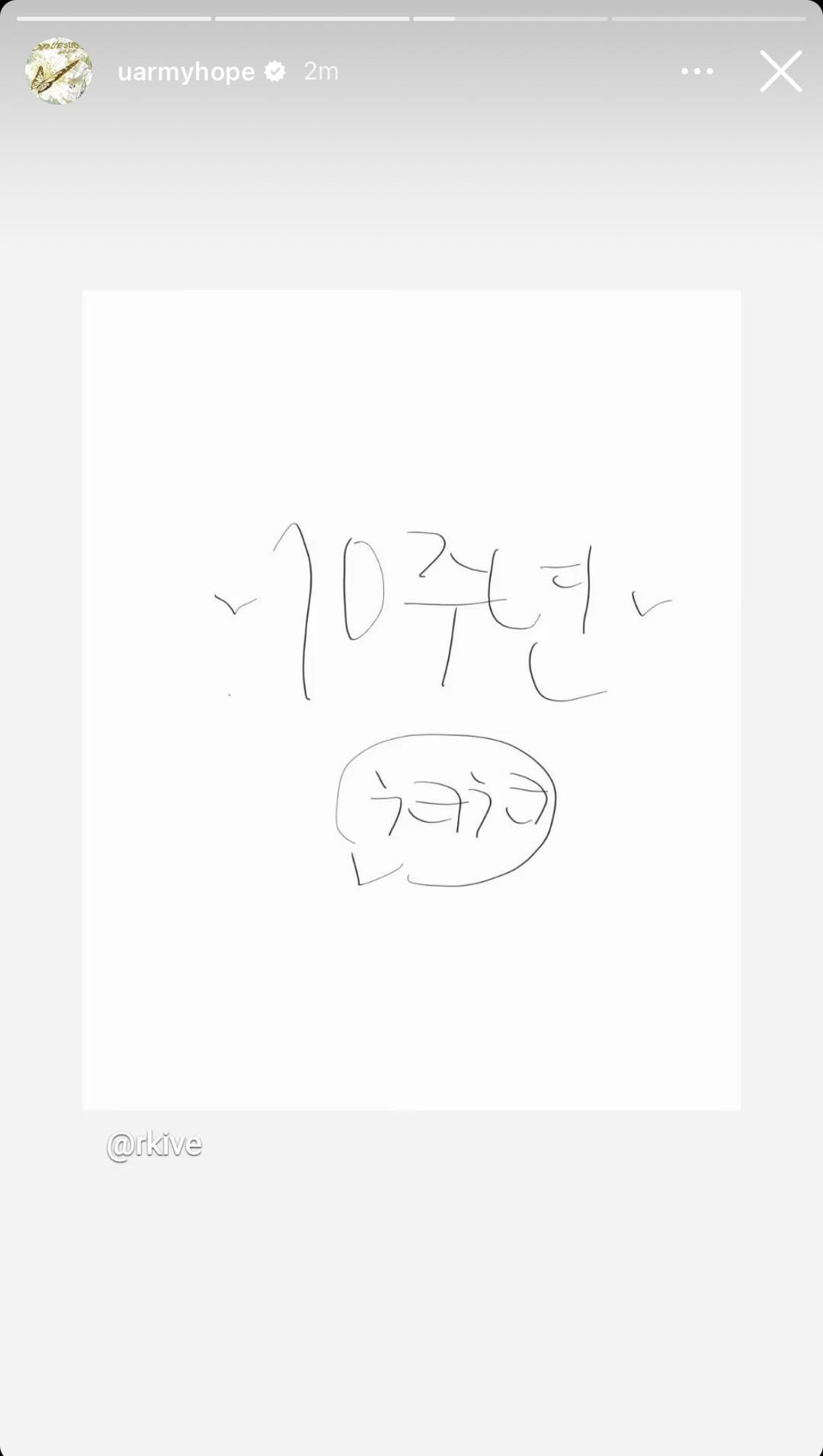The height and width of the screenshot is (1456, 823).
Task: Open the story options menu
Action: point(697,72)
